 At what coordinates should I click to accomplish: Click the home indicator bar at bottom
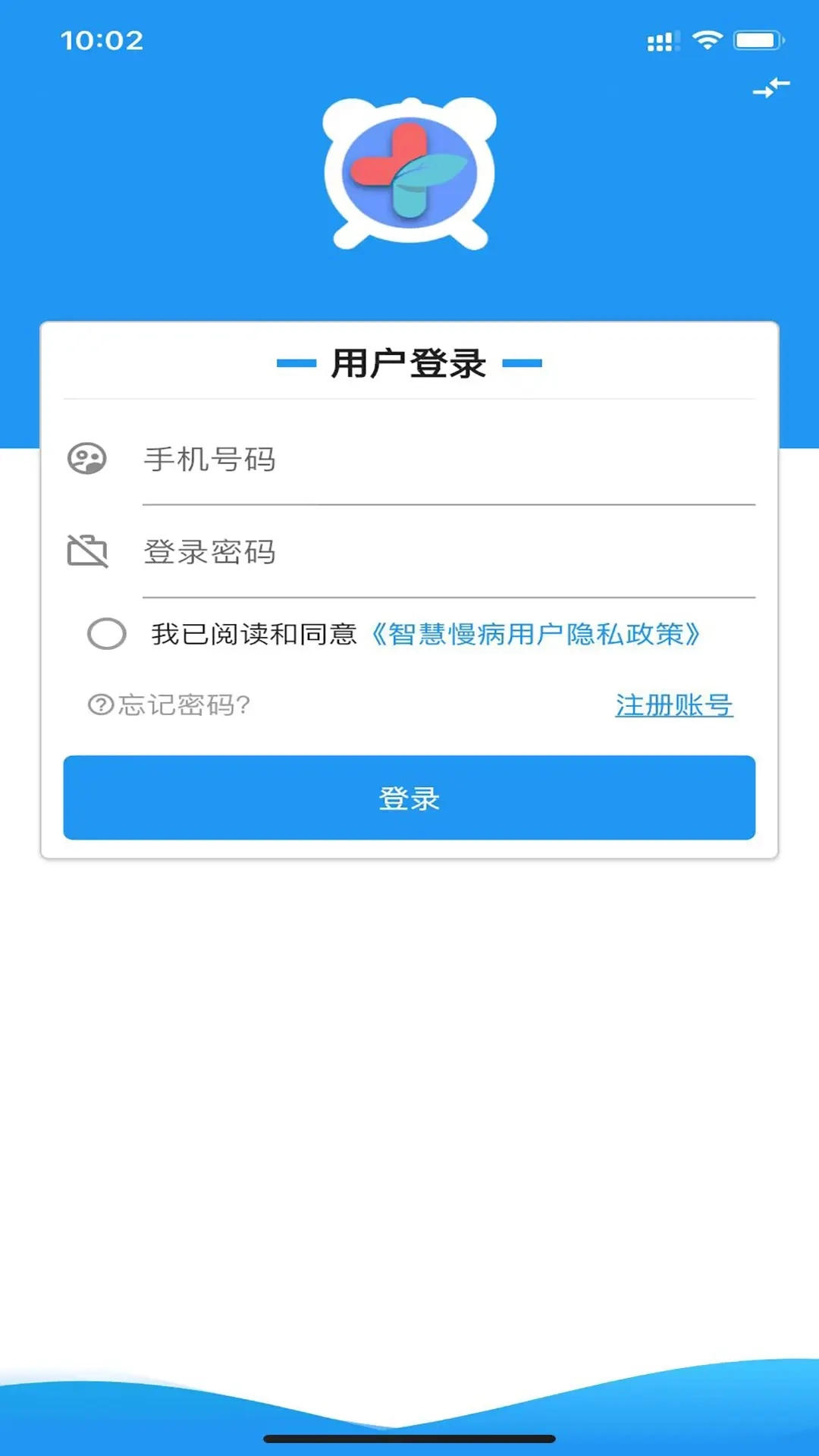(x=409, y=1437)
